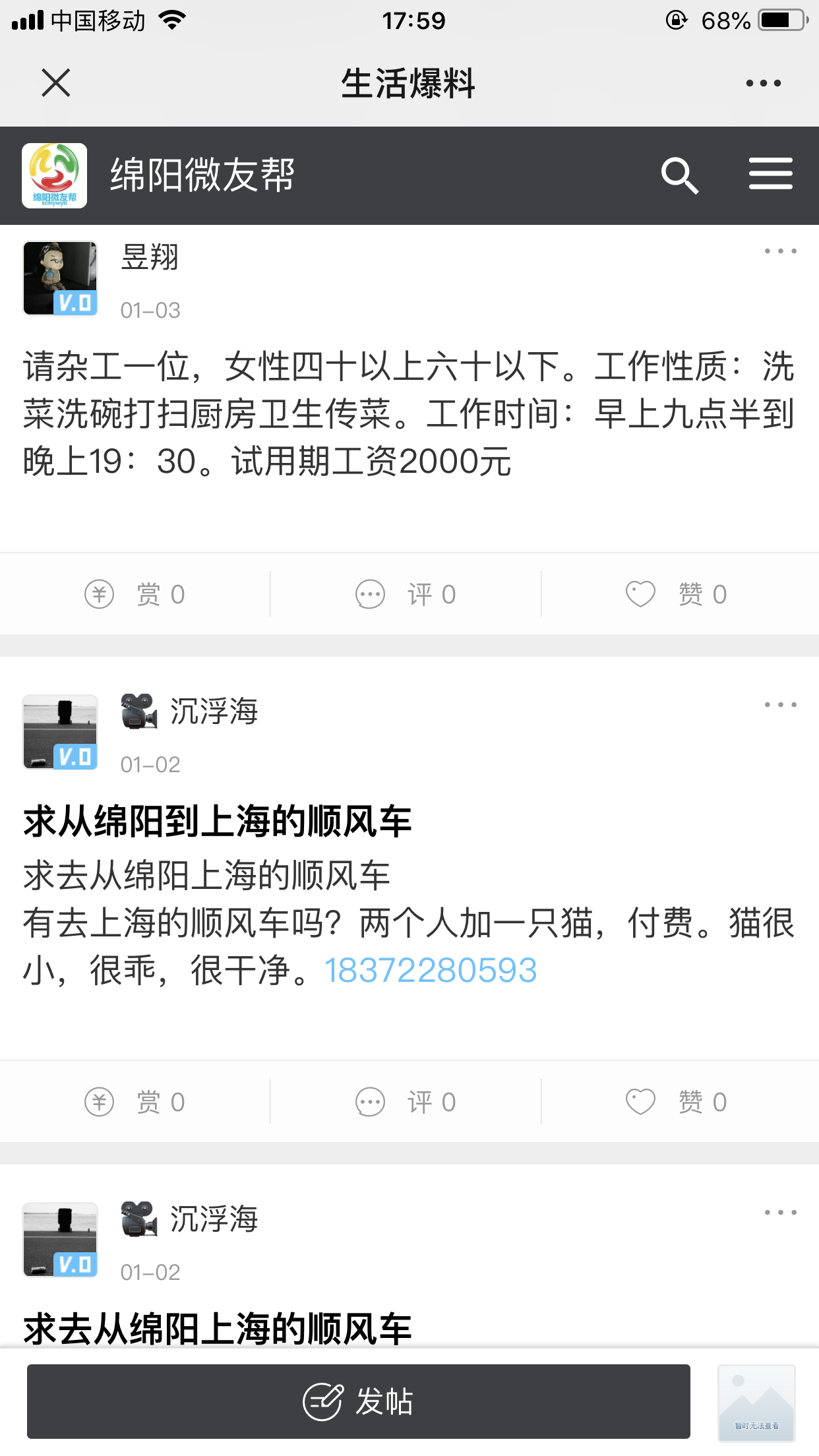Open 昱翔's profile avatar

click(x=60, y=278)
